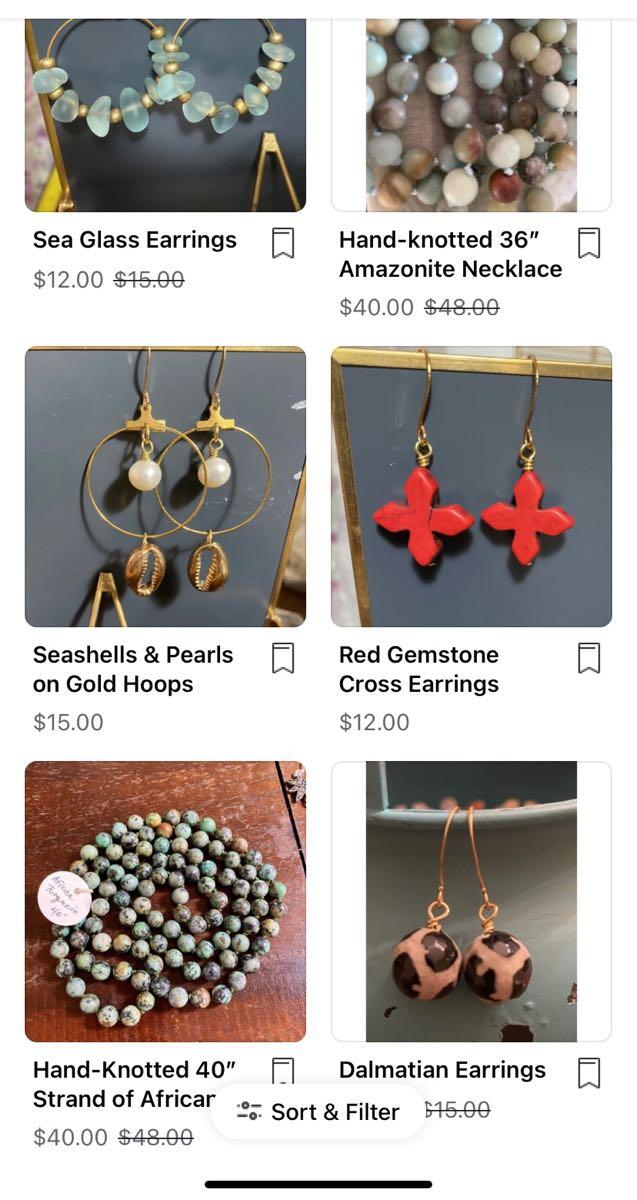Bookmark Seashells & Pearls on Gold Hoops
The width and height of the screenshot is (637, 1200).
[283, 658]
